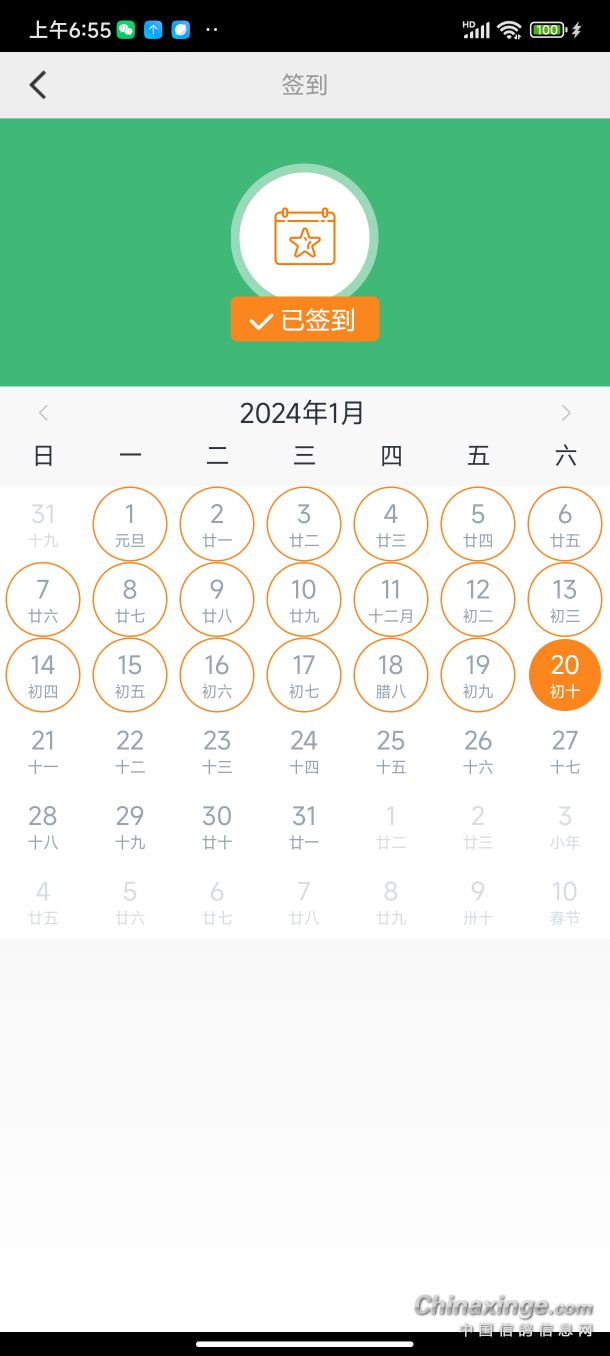
Task: Tap the 已签到 check-in button
Action: pos(305,320)
